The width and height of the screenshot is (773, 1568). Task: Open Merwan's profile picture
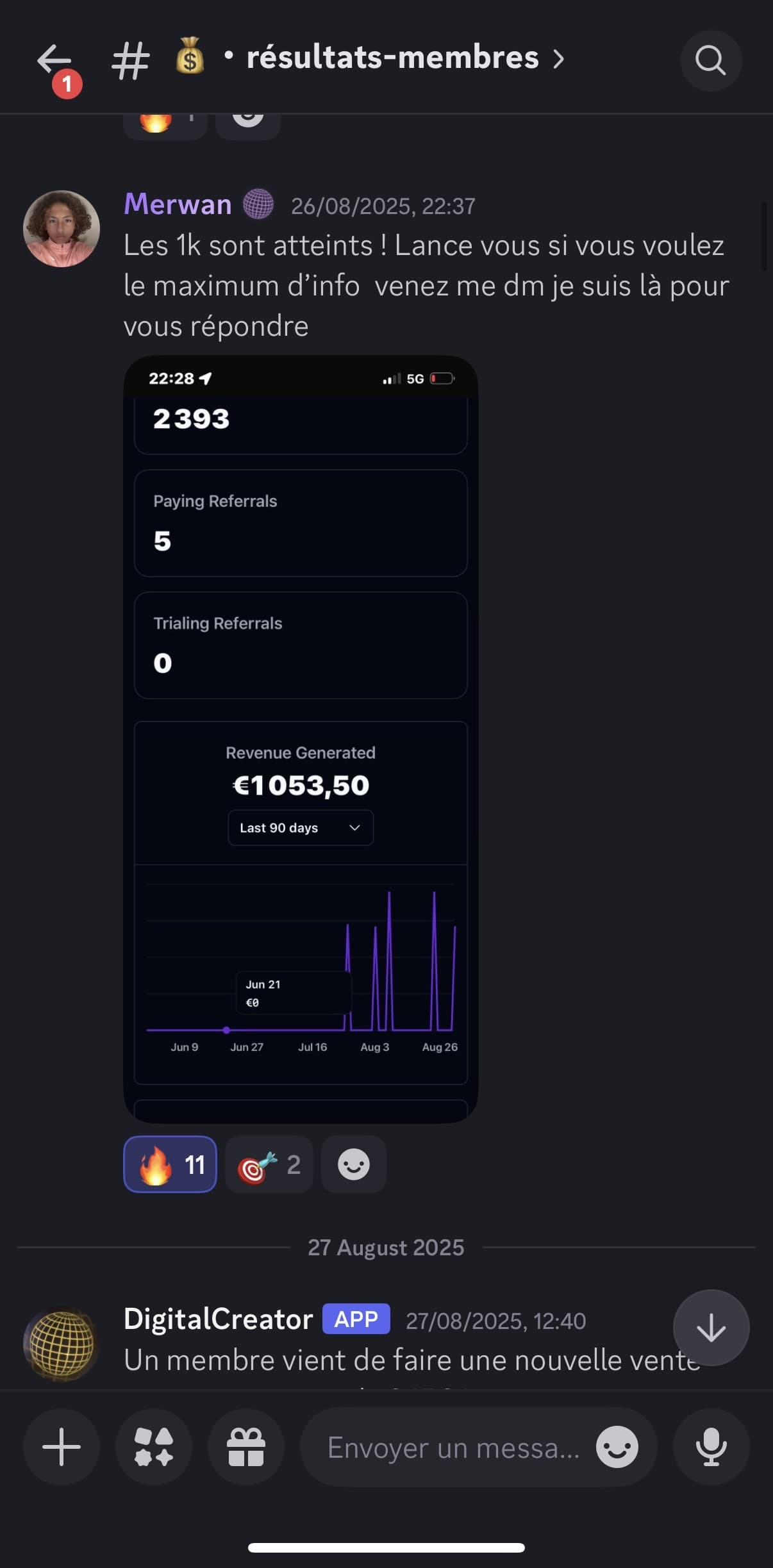pyautogui.click(x=62, y=229)
